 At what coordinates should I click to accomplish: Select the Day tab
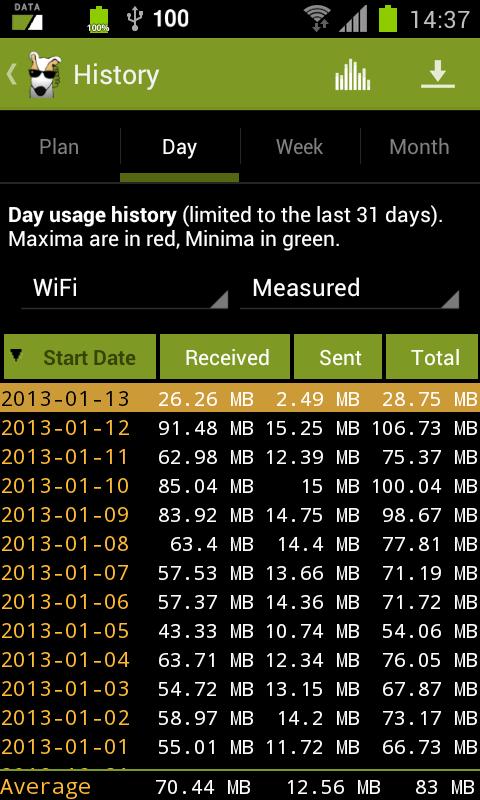pos(180,147)
